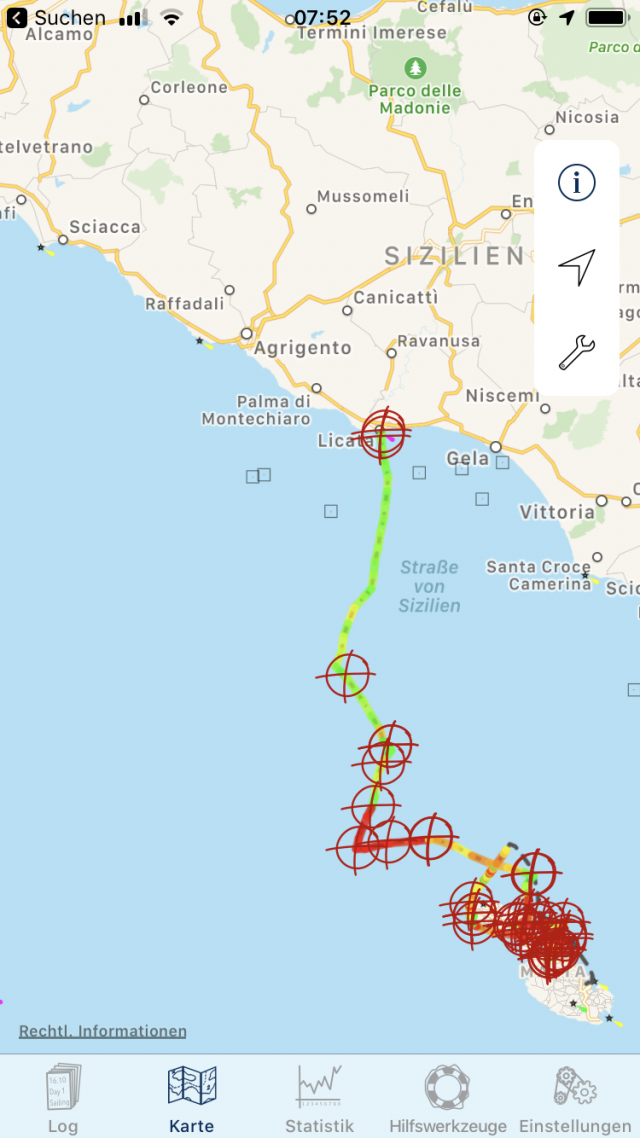The height and width of the screenshot is (1138, 640).
Task: Open map tools wrench
Action: click(576, 352)
